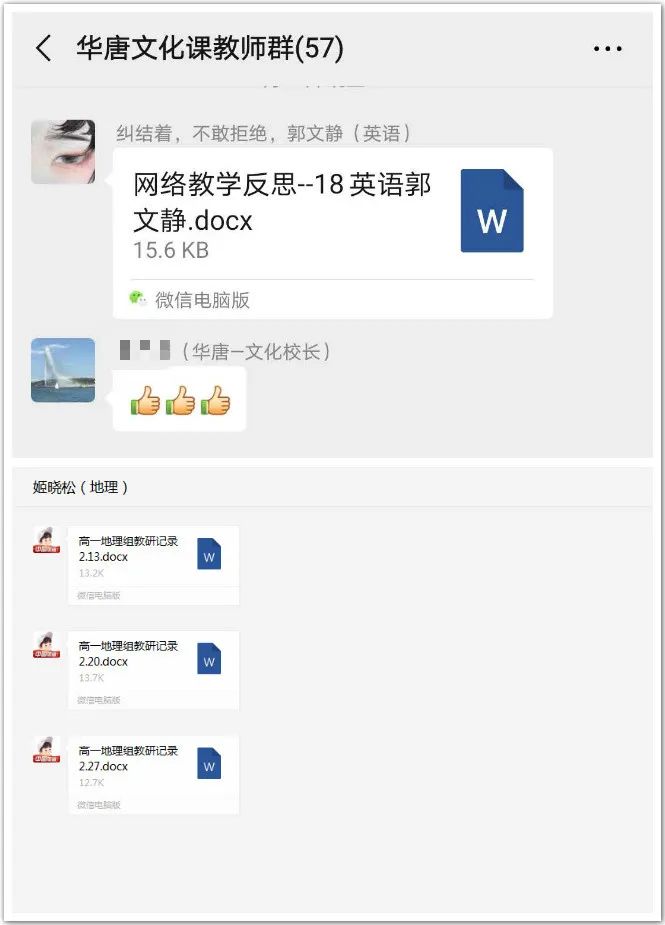
Task: Open 华唐-文化校长 fountain avatar profile
Action: tap(63, 370)
